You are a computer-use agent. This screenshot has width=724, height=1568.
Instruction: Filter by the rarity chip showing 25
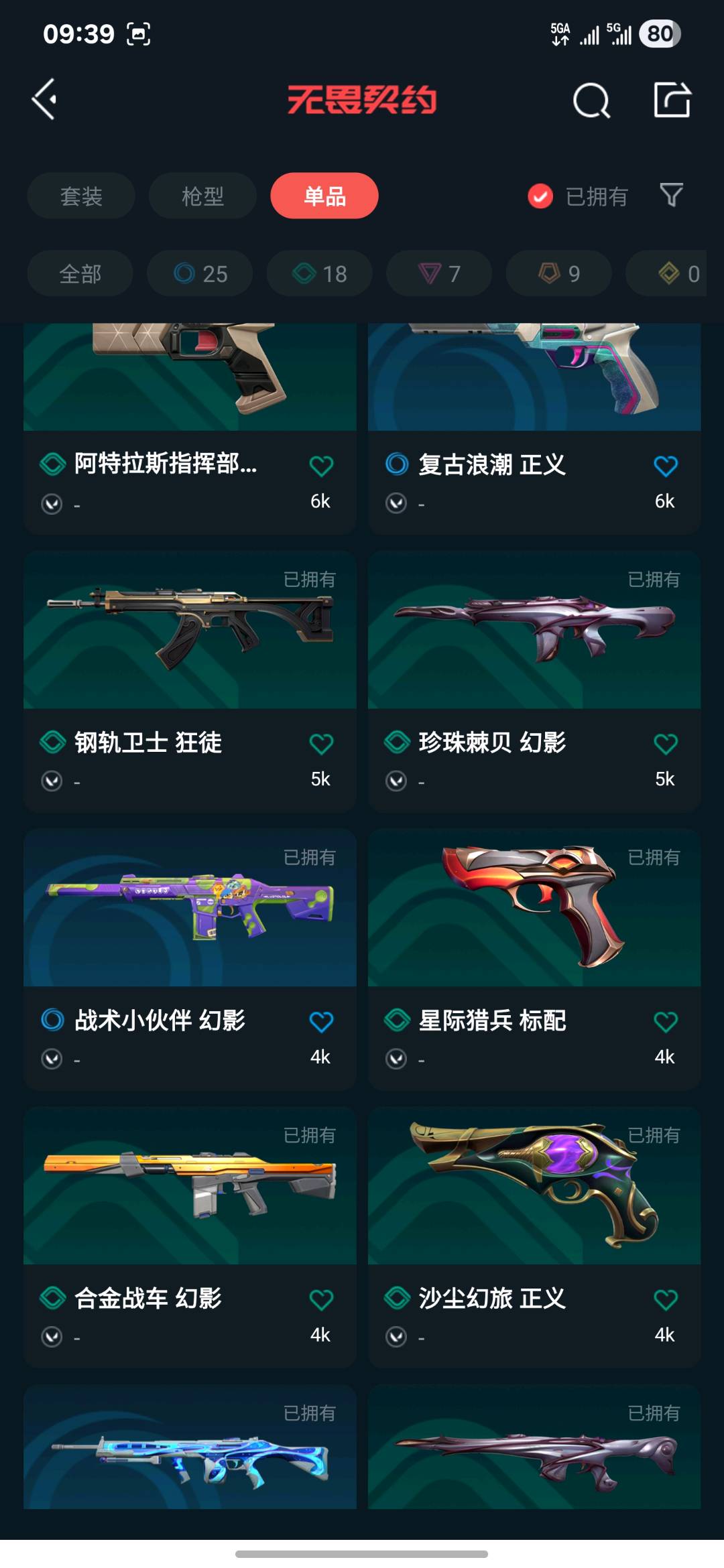[x=200, y=274]
